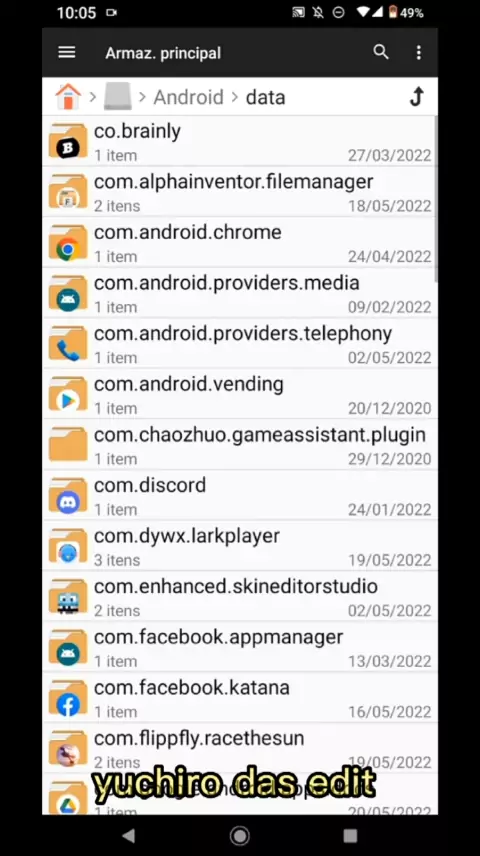Go to home via the house icon
This screenshot has width=480, height=856.
pos(68,97)
